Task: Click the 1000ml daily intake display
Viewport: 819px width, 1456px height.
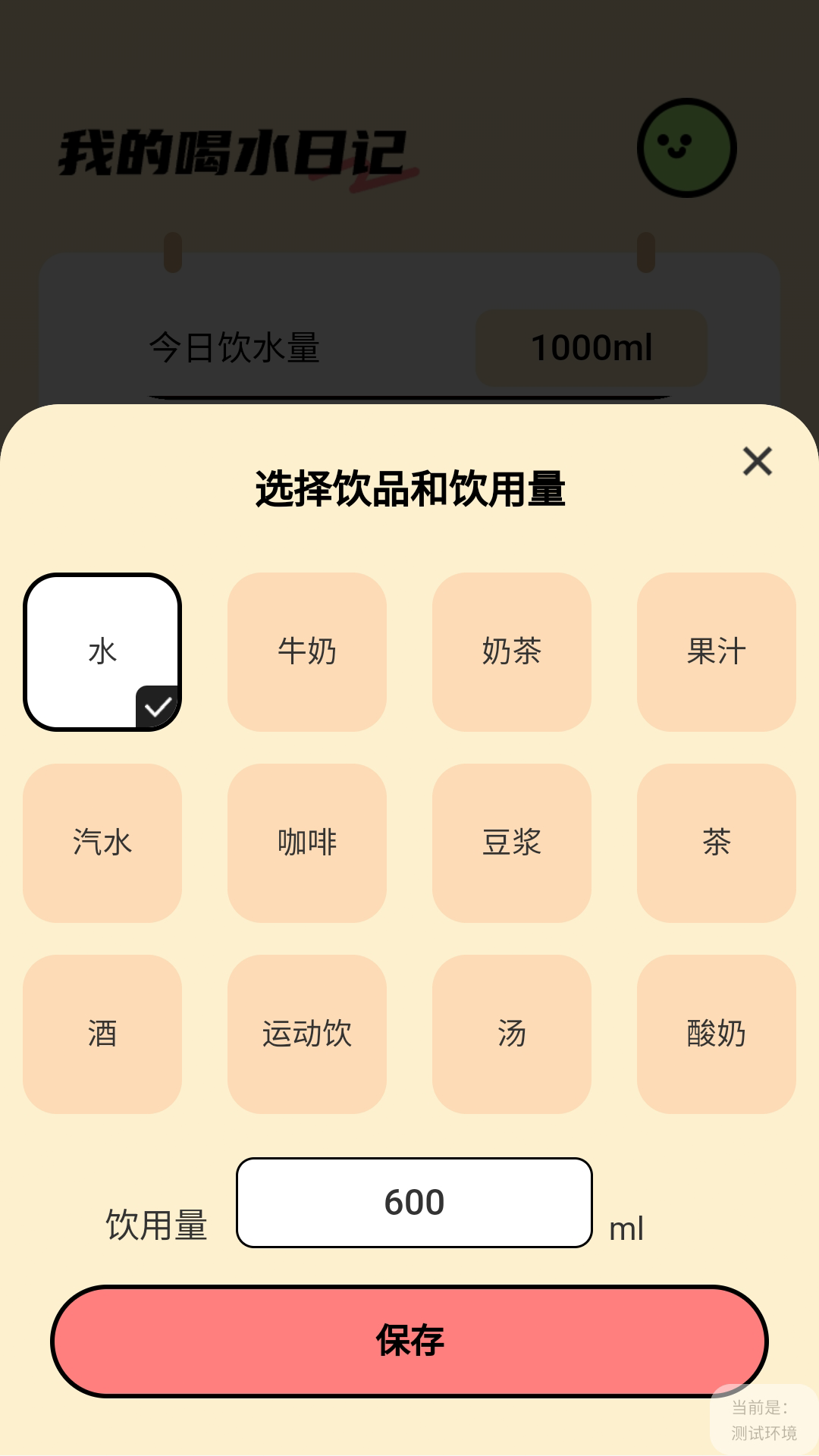Action: tap(592, 349)
